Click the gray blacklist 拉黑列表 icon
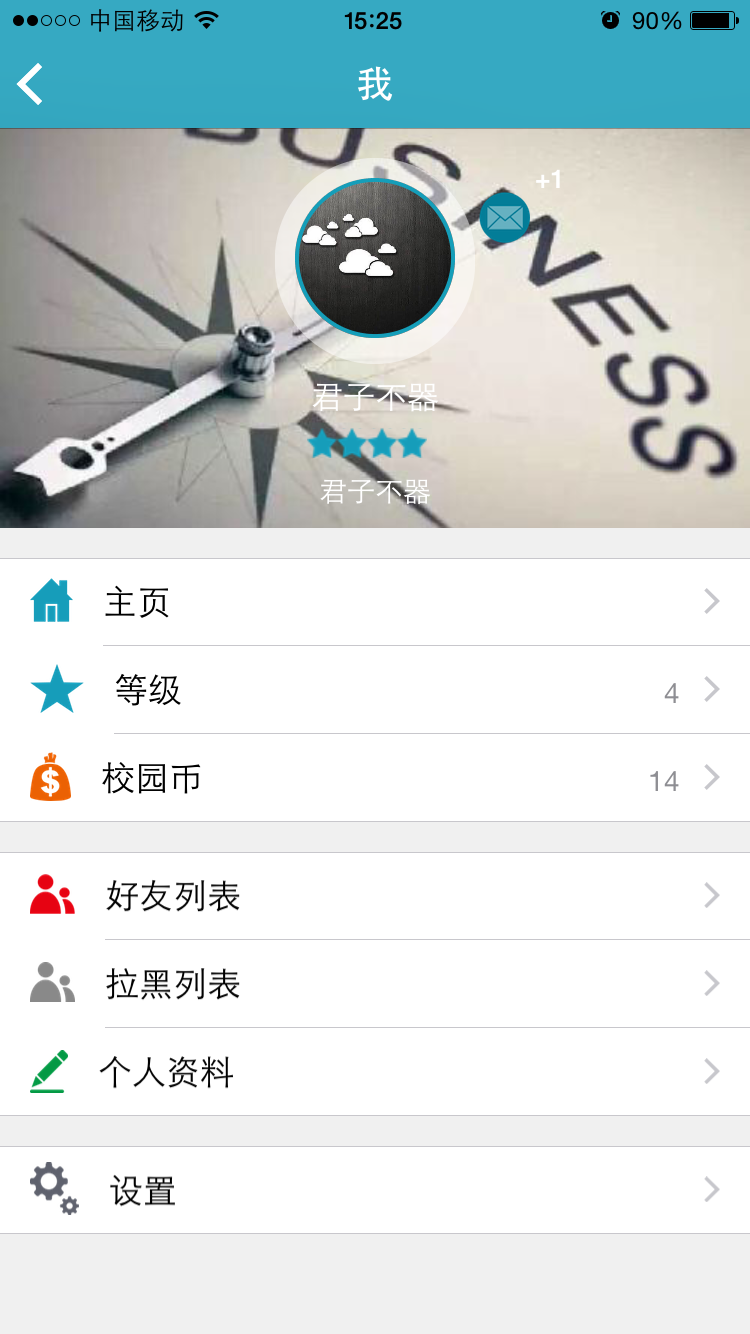Image resolution: width=750 pixels, height=1334 pixels. point(50,983)
